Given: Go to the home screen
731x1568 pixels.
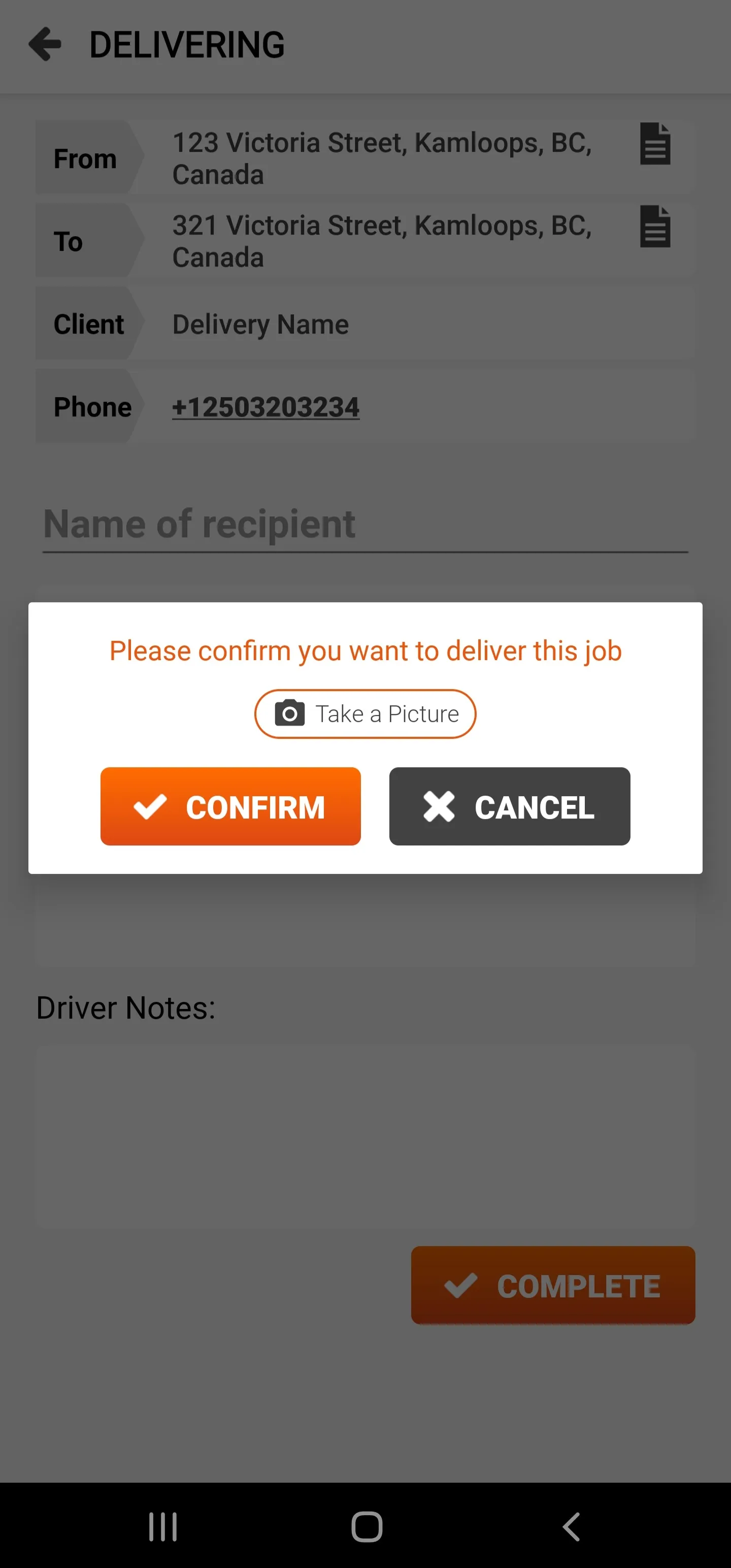Looking at the screenshot, I should tap(367, 1526).
